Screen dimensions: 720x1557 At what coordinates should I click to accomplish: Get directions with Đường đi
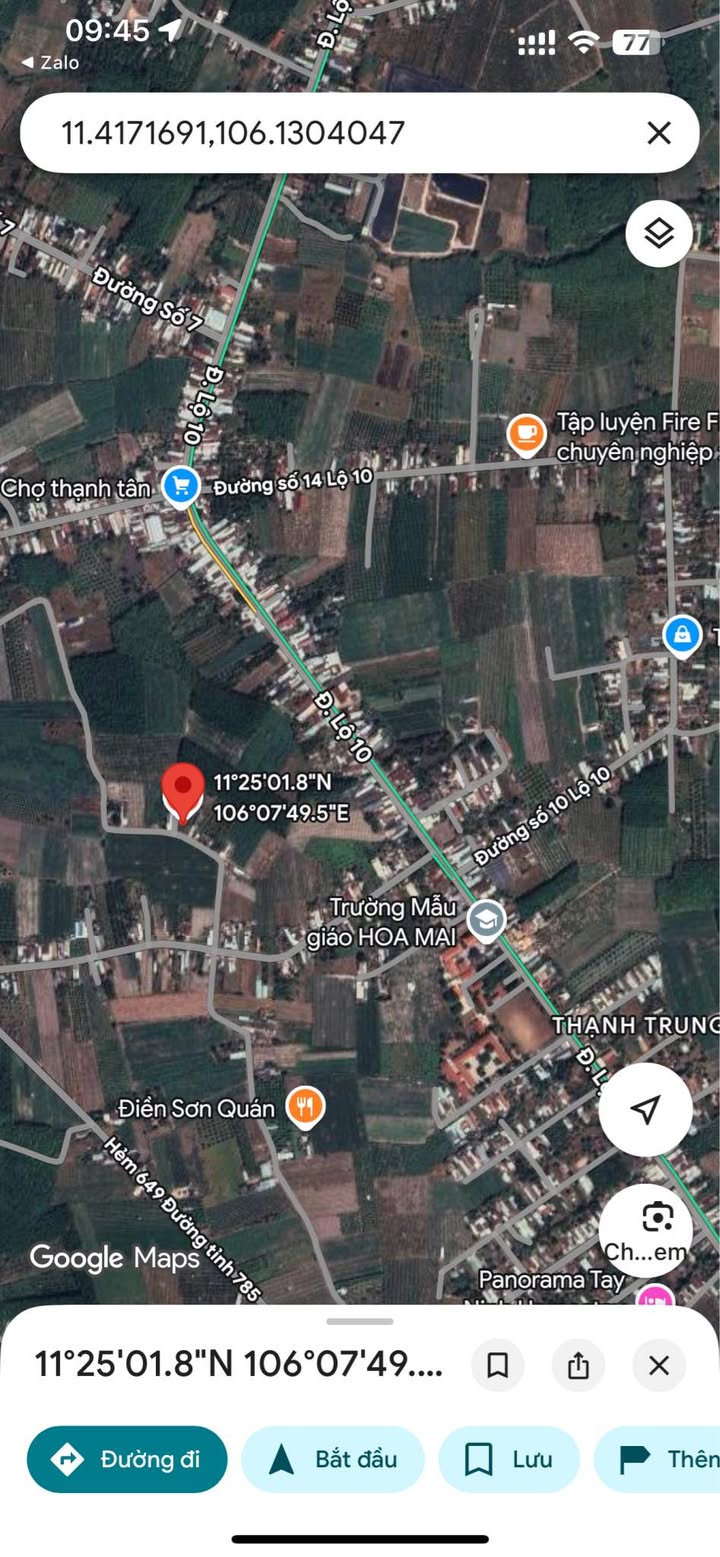point(127,1459)
